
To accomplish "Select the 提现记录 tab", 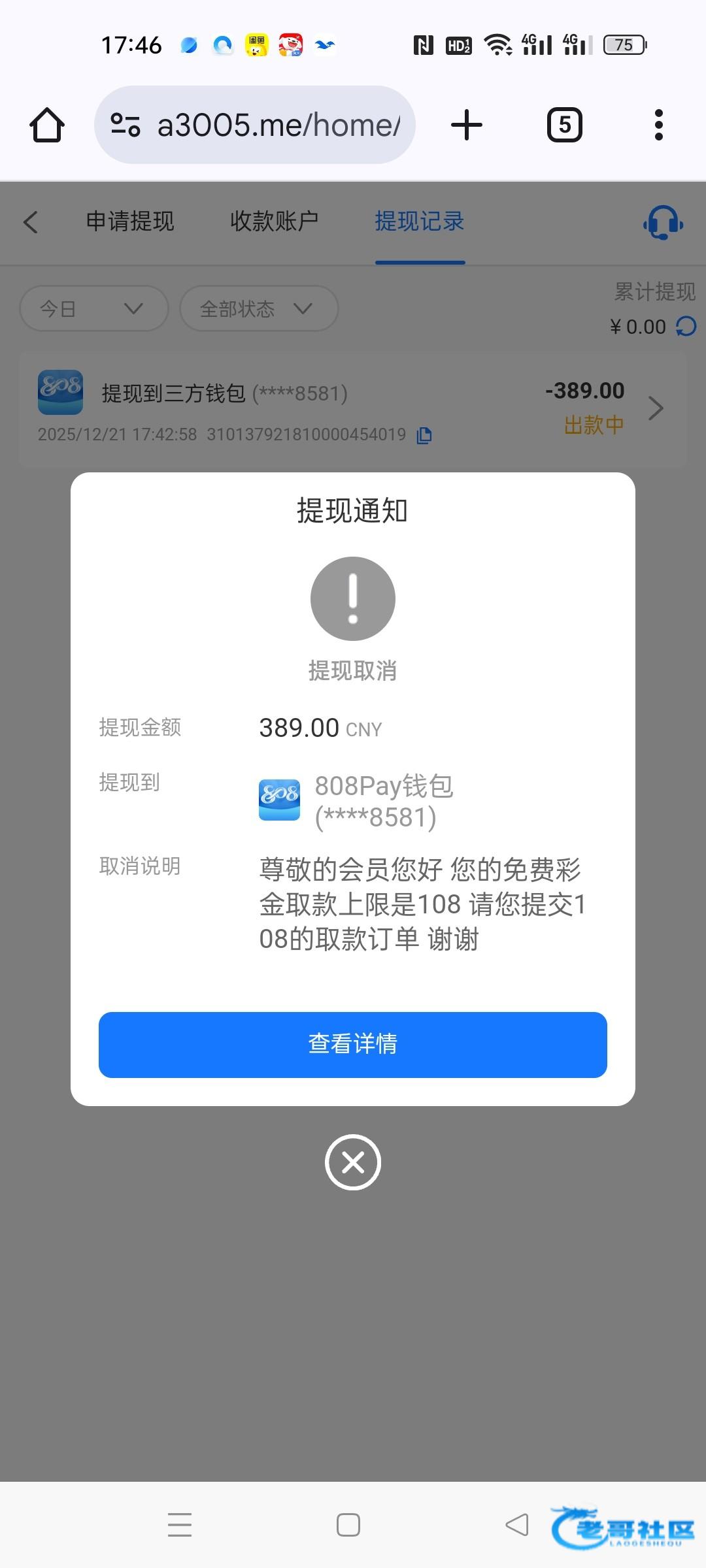I will point(420,222).
